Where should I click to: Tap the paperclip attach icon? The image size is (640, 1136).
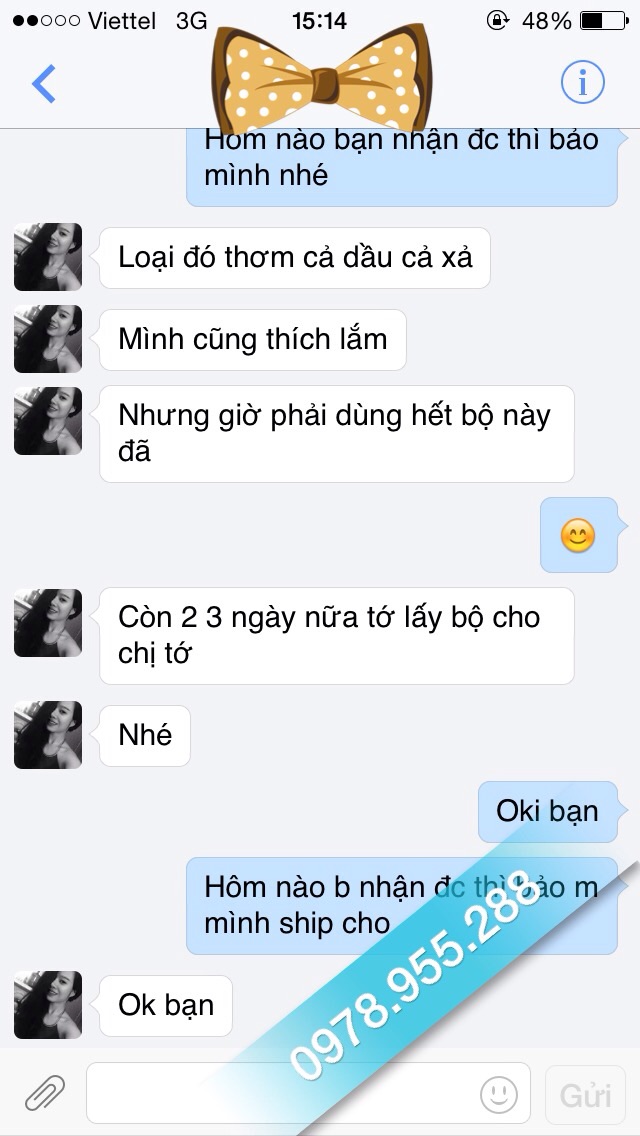[45, 1093]
